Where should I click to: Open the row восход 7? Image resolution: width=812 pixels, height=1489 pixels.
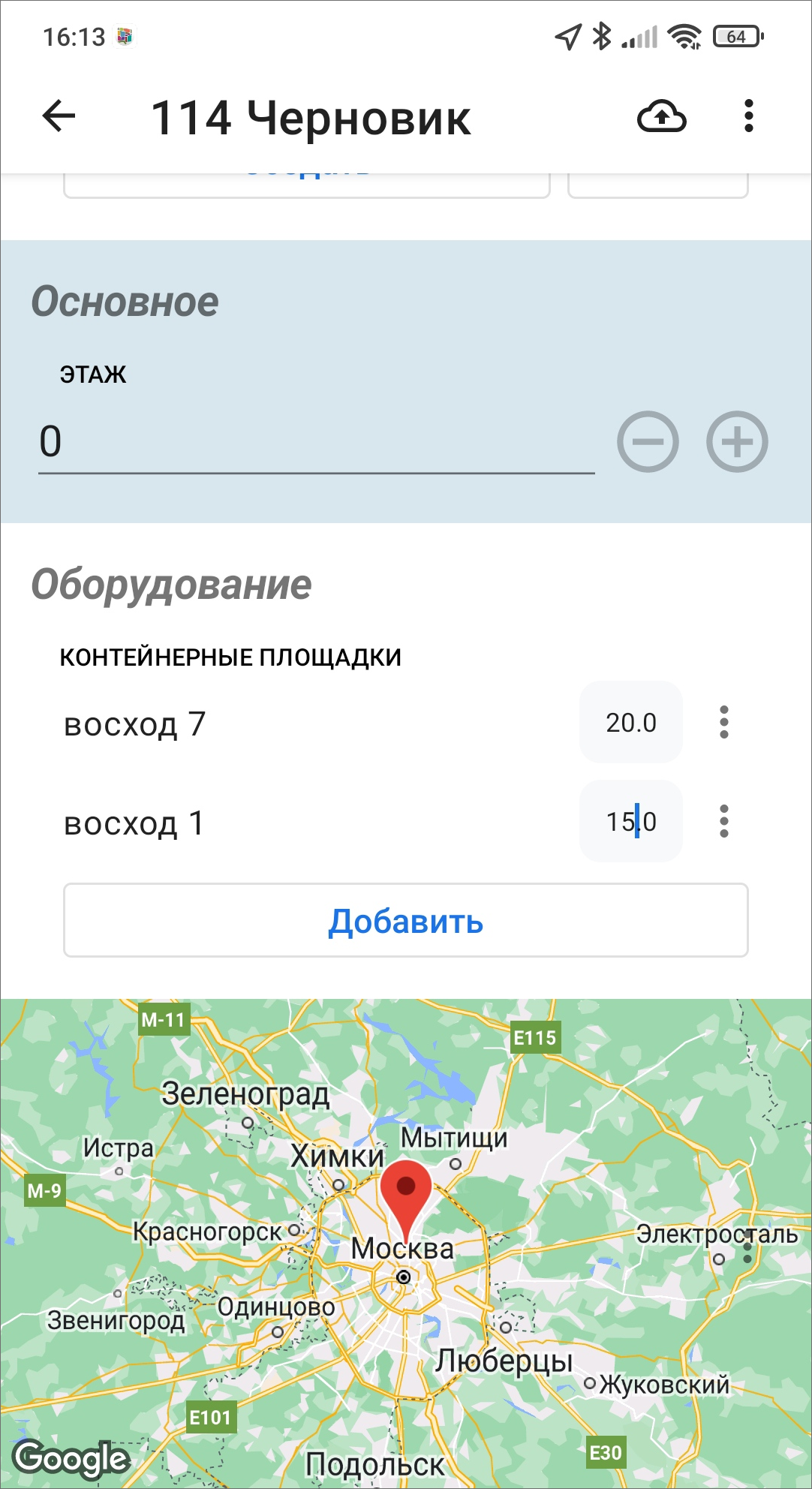[x=300, y=723]
